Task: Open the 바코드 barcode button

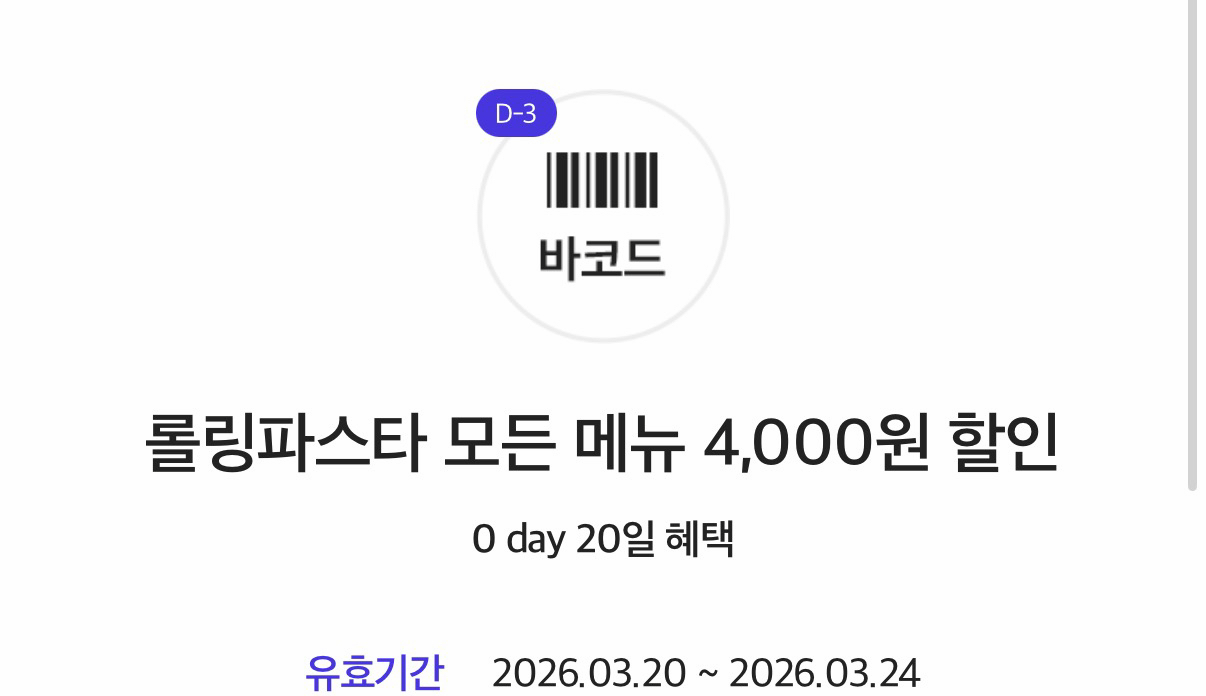Action: coord(602,215)
